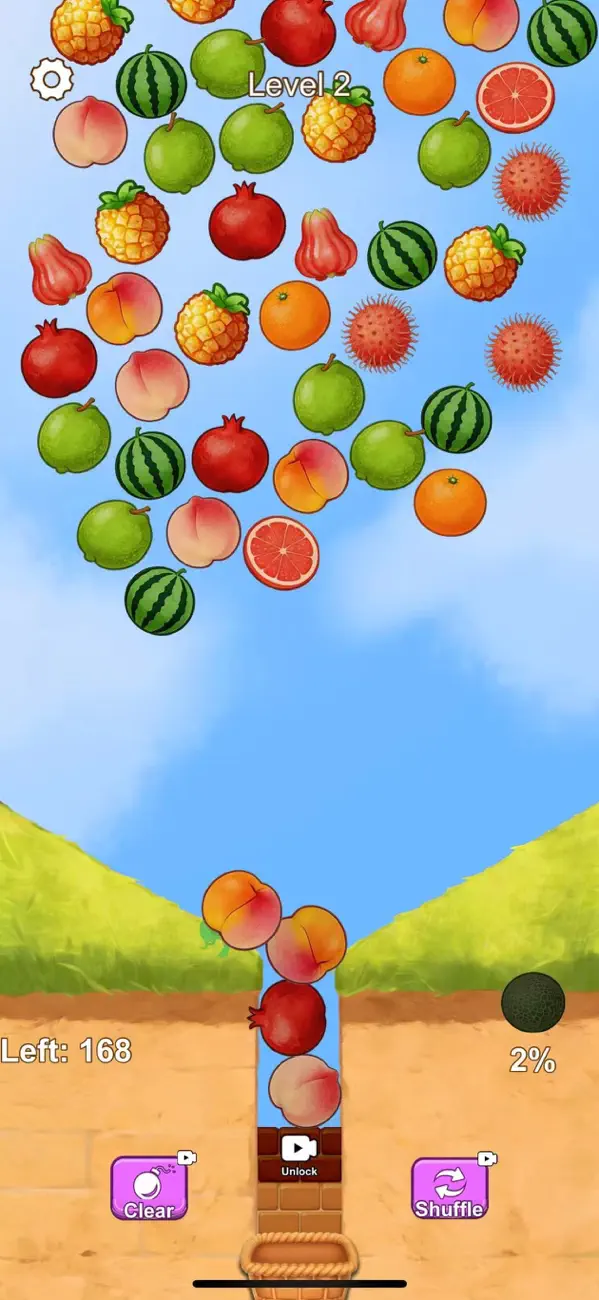Open the settings gear
Screen dimensions: 599x1300
[x=52, y=79]
